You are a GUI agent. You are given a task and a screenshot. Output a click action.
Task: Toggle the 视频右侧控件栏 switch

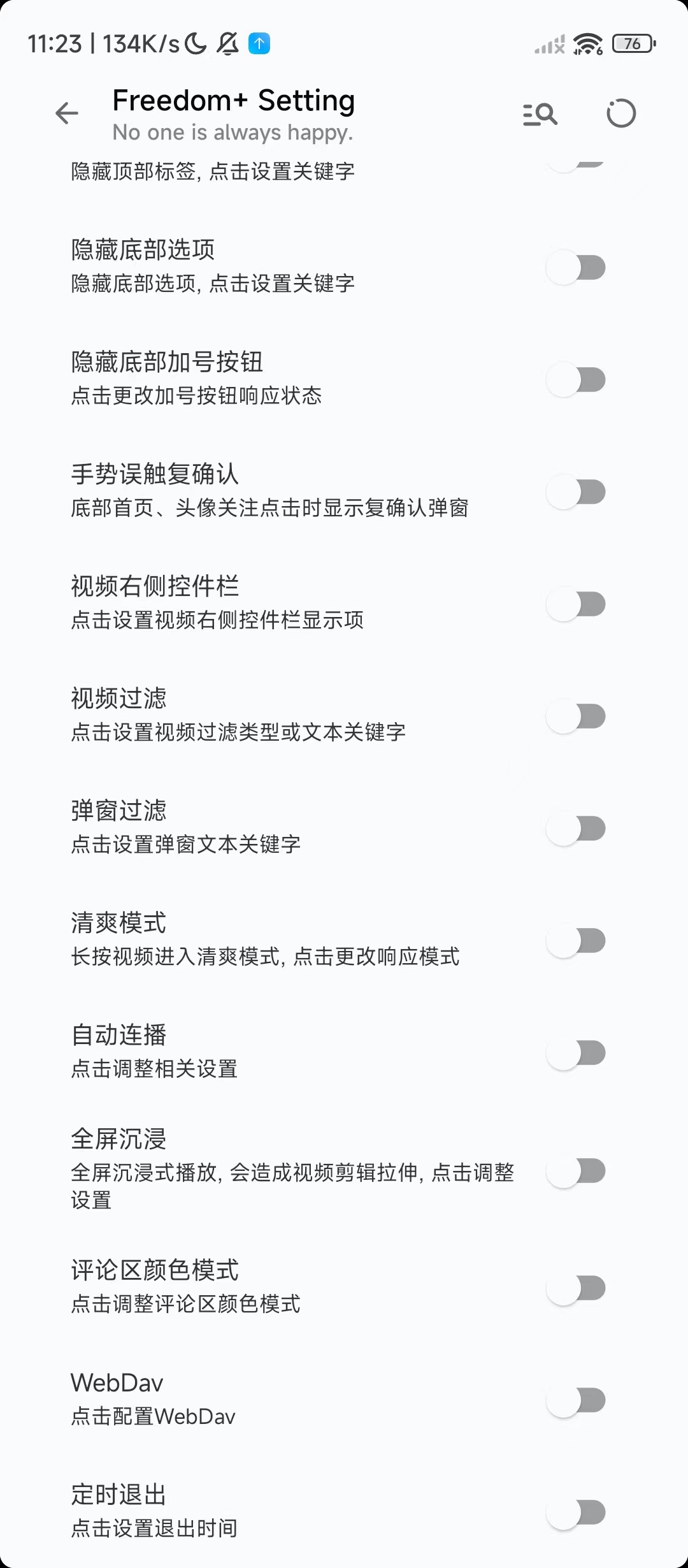[575, 604]
